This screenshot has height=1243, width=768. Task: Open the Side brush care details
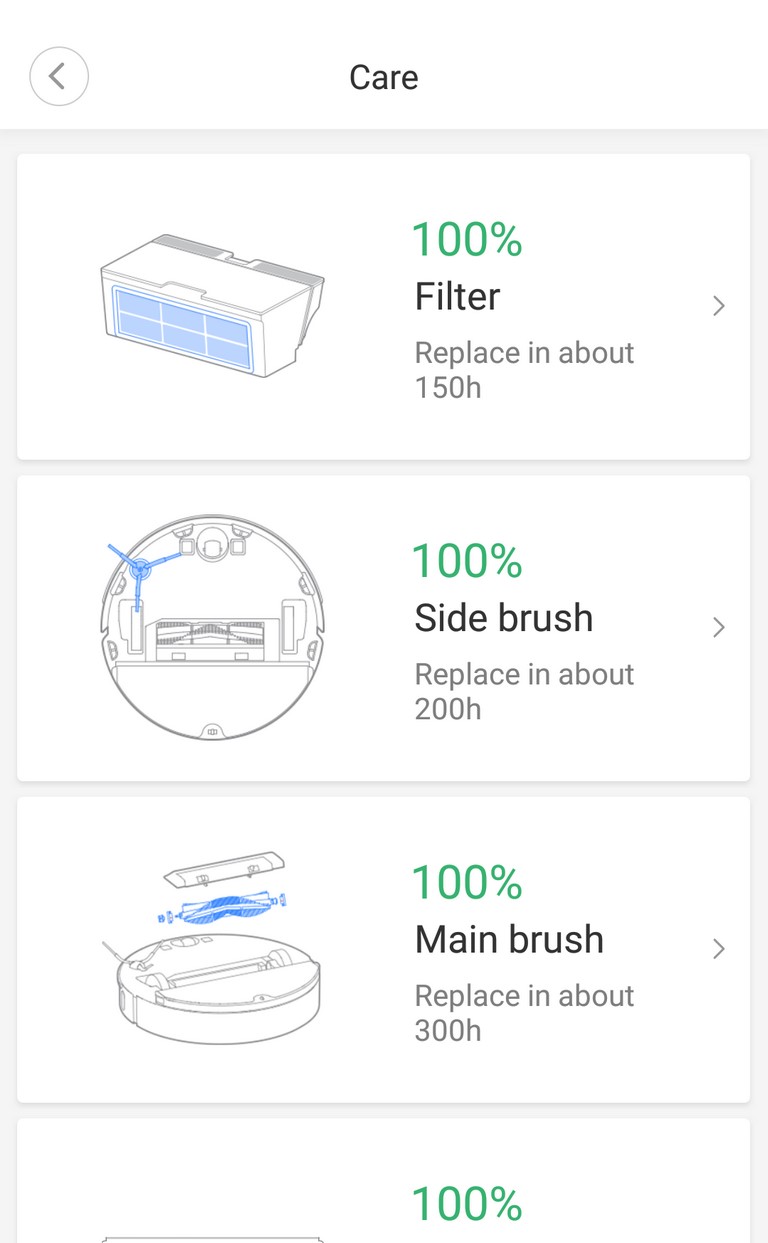coord(383,628)
